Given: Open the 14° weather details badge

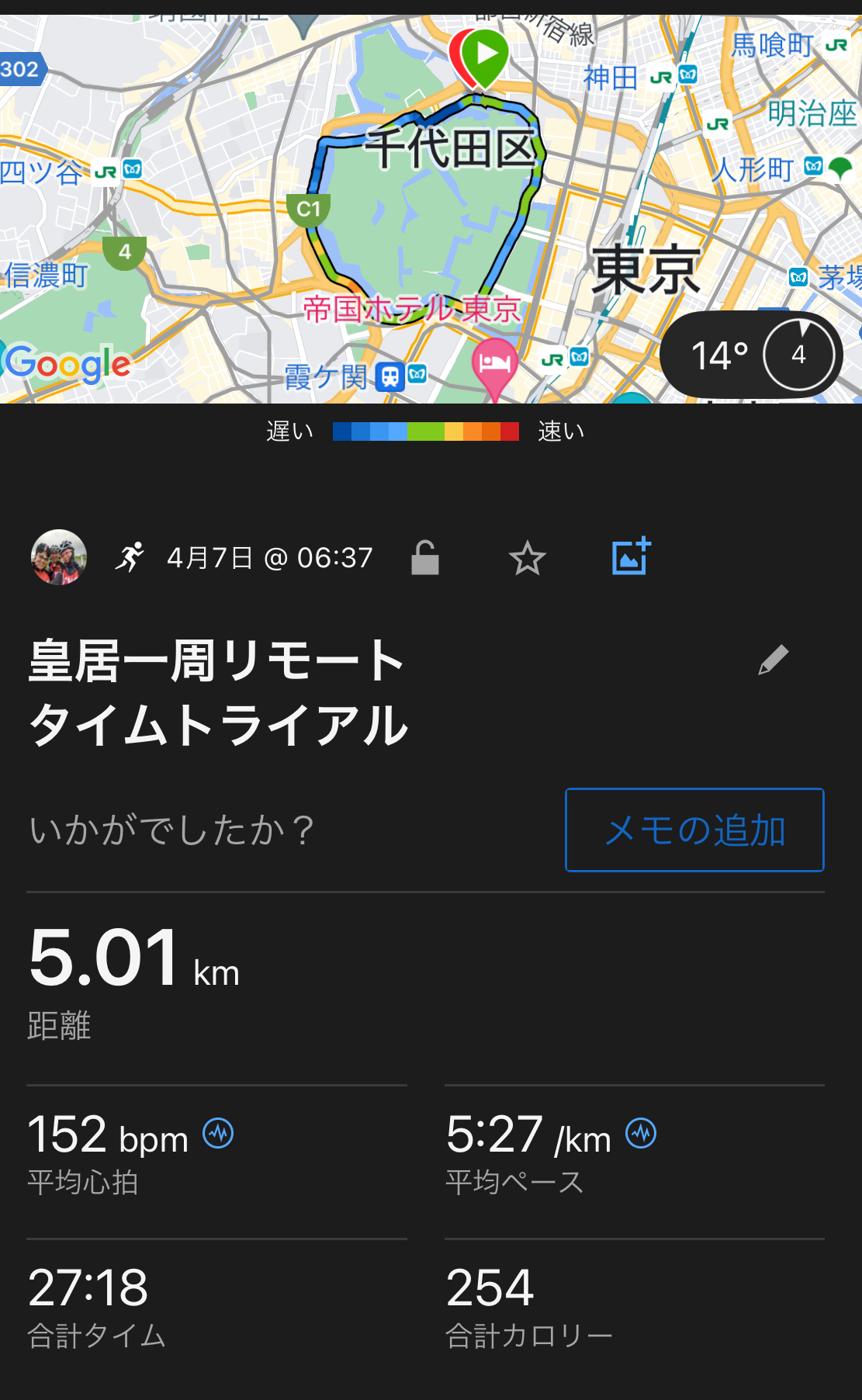Looking at the screenshot, I should (750, 355).
